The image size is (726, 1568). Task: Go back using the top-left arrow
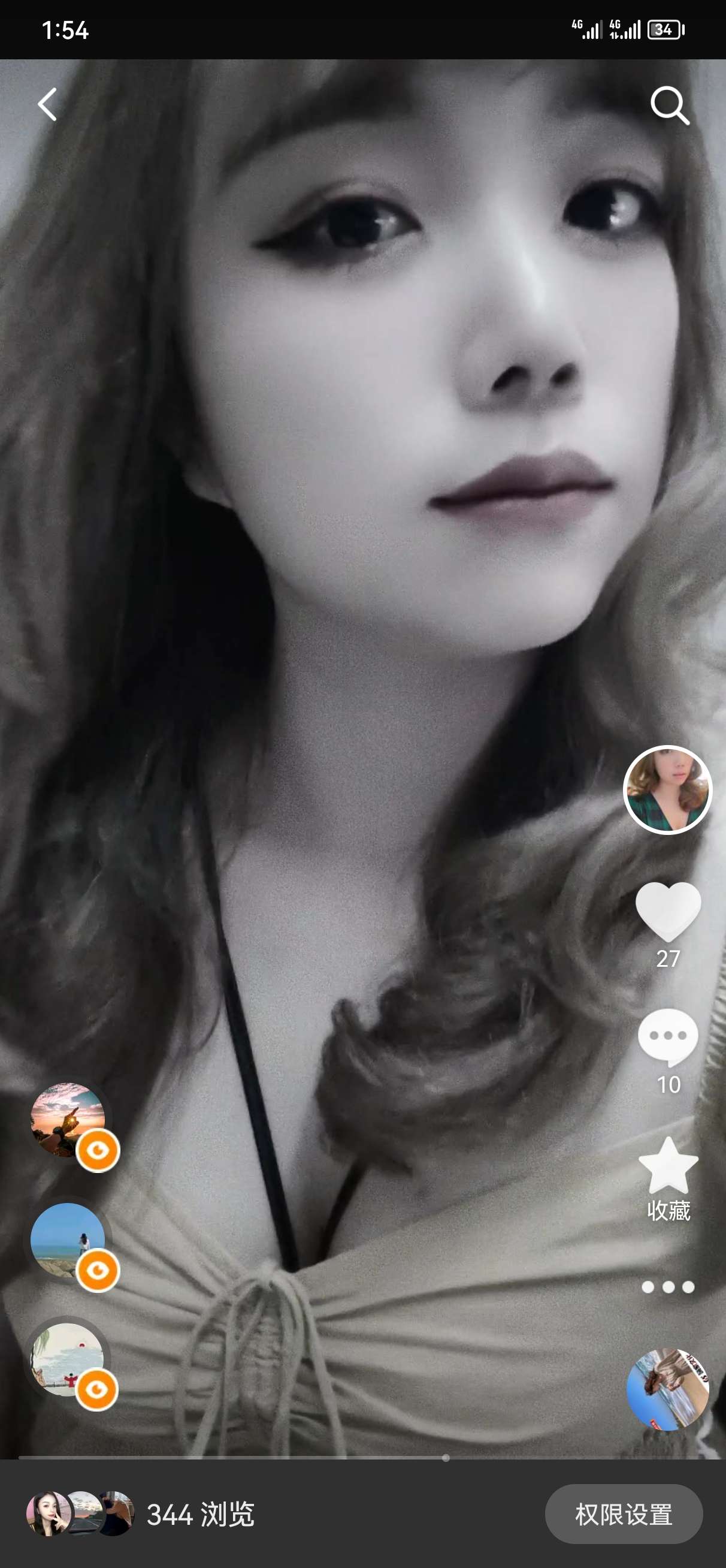point(47,105)
